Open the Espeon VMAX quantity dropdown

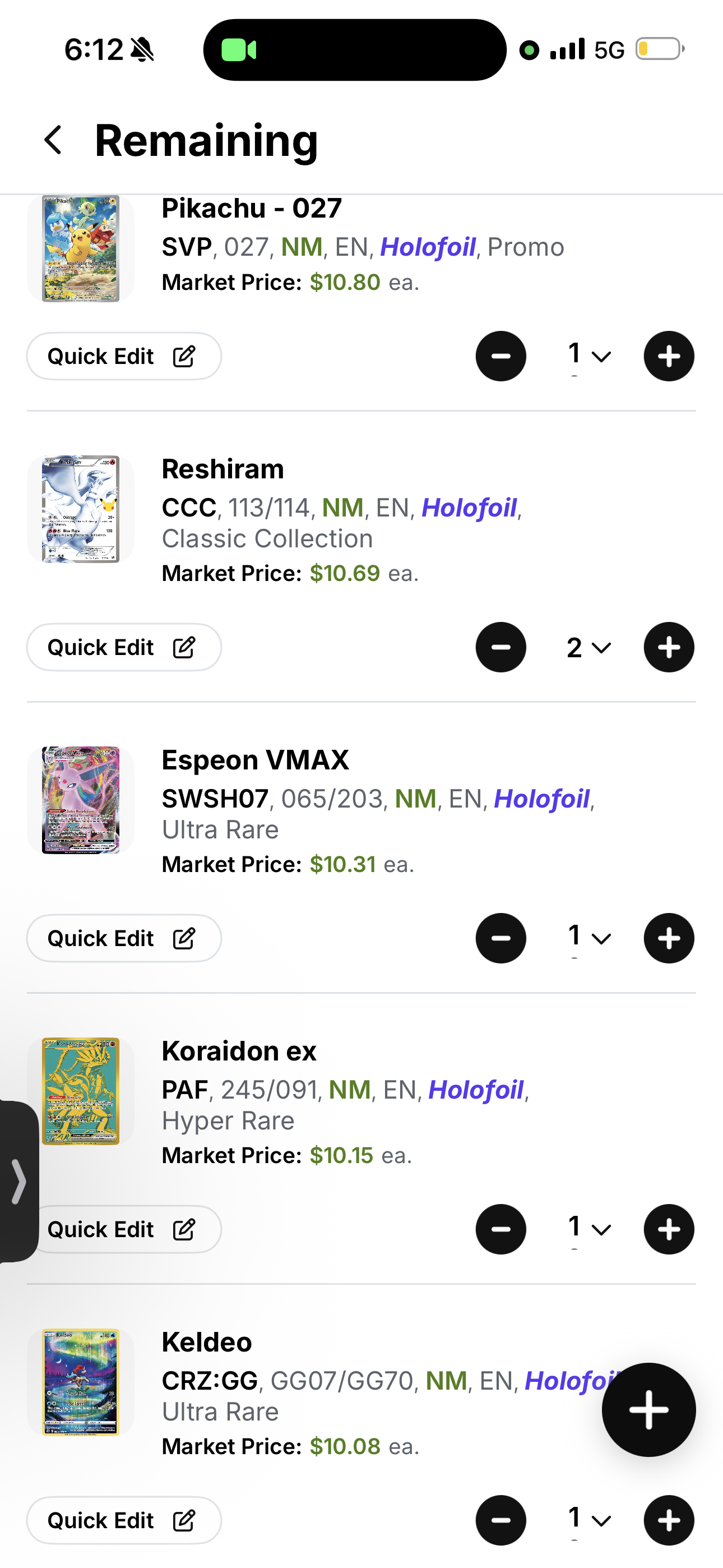pos(588,938)
